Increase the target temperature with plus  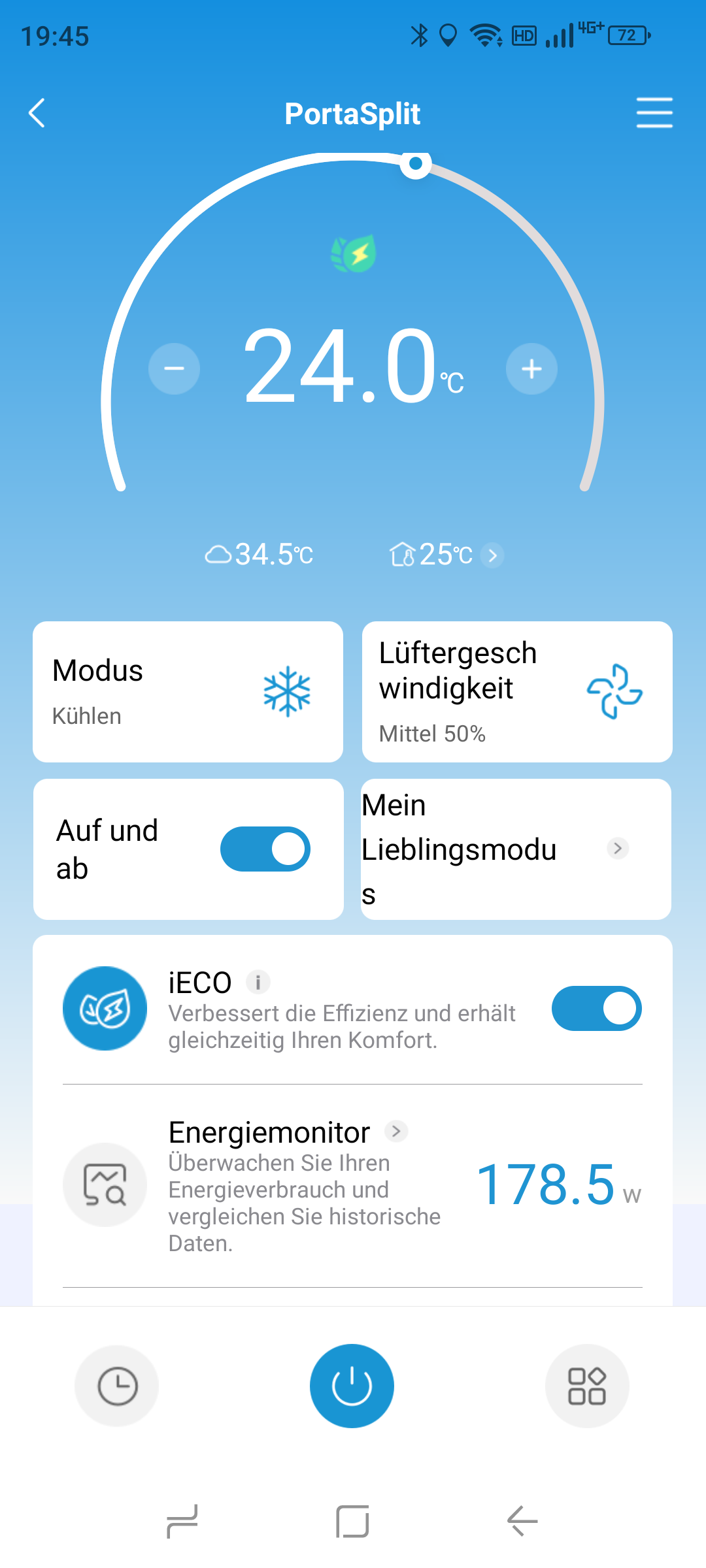tap(531, 368)
